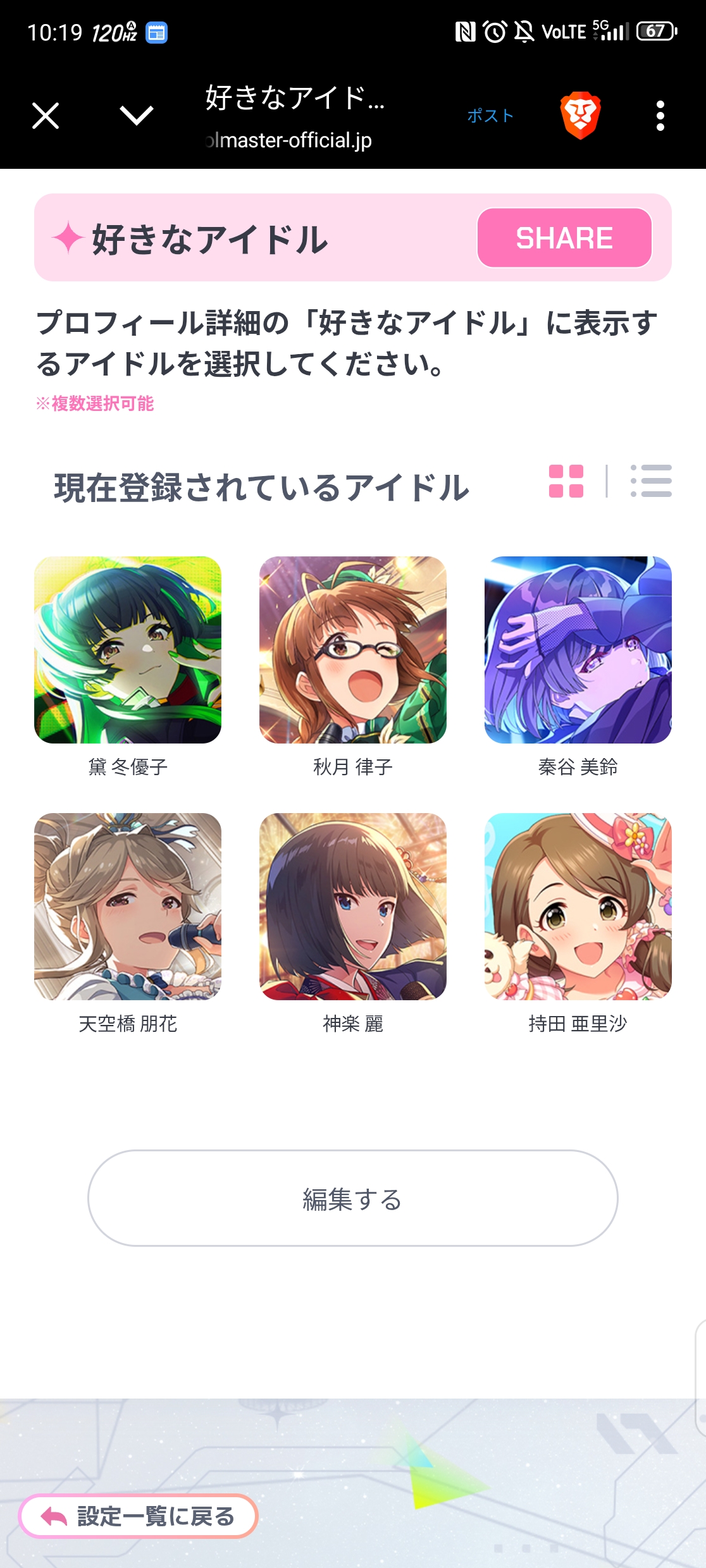This screenshot has height=1568, width=706.
Task: Open the browser overflow menu
Action: pyautogui.click(x=660, y=116)
